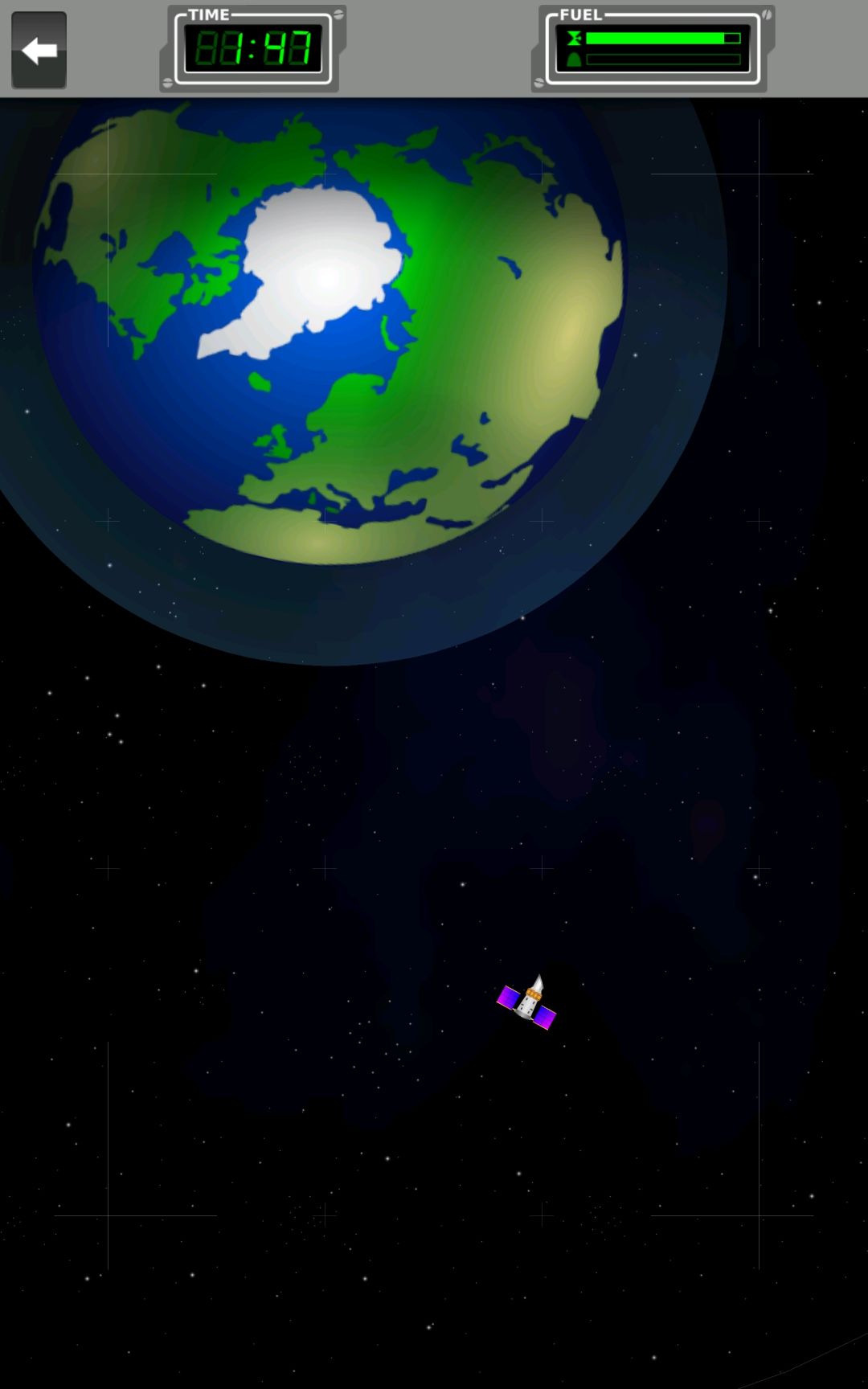
Task: Tap the back arrow button
Action: (39, 50)
